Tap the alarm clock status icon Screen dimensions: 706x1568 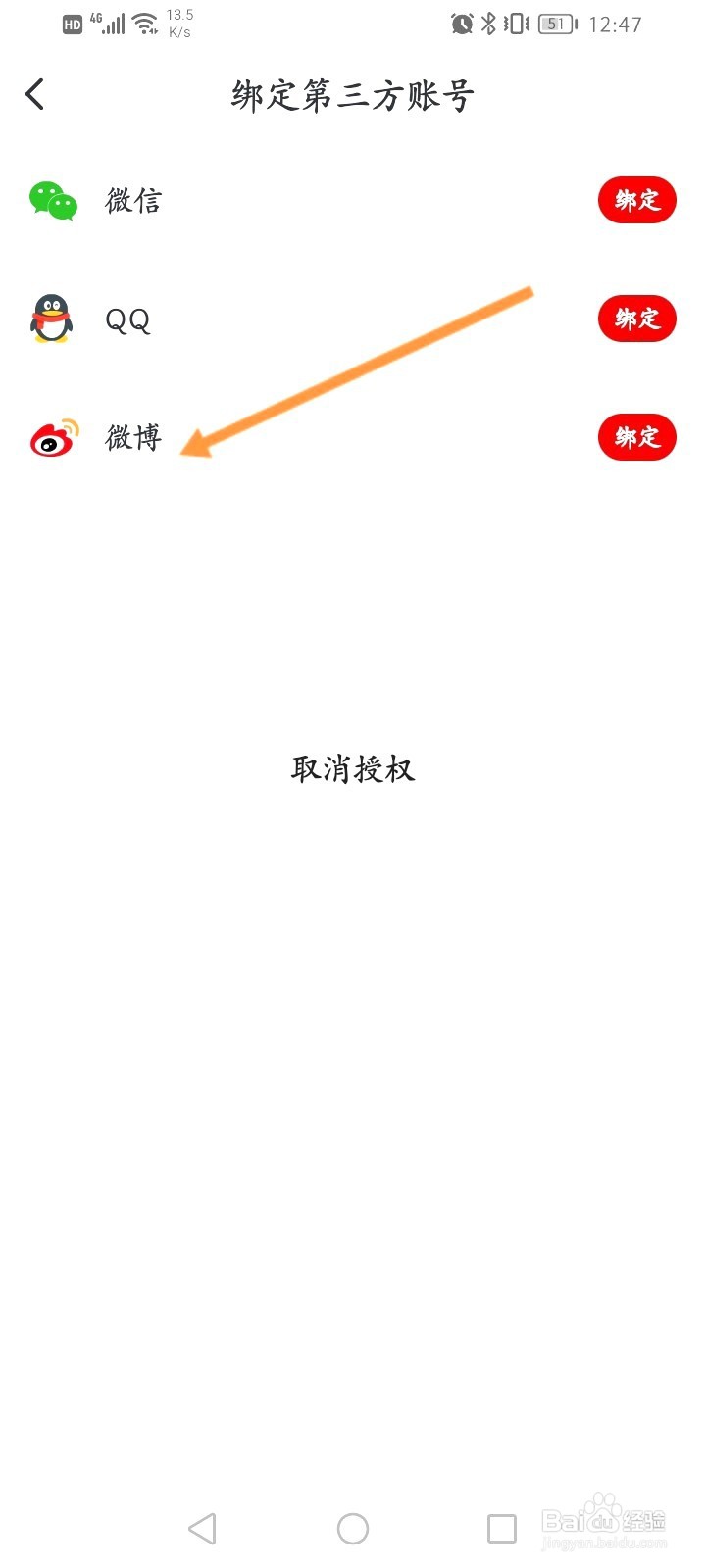click(x=460, y=24)
